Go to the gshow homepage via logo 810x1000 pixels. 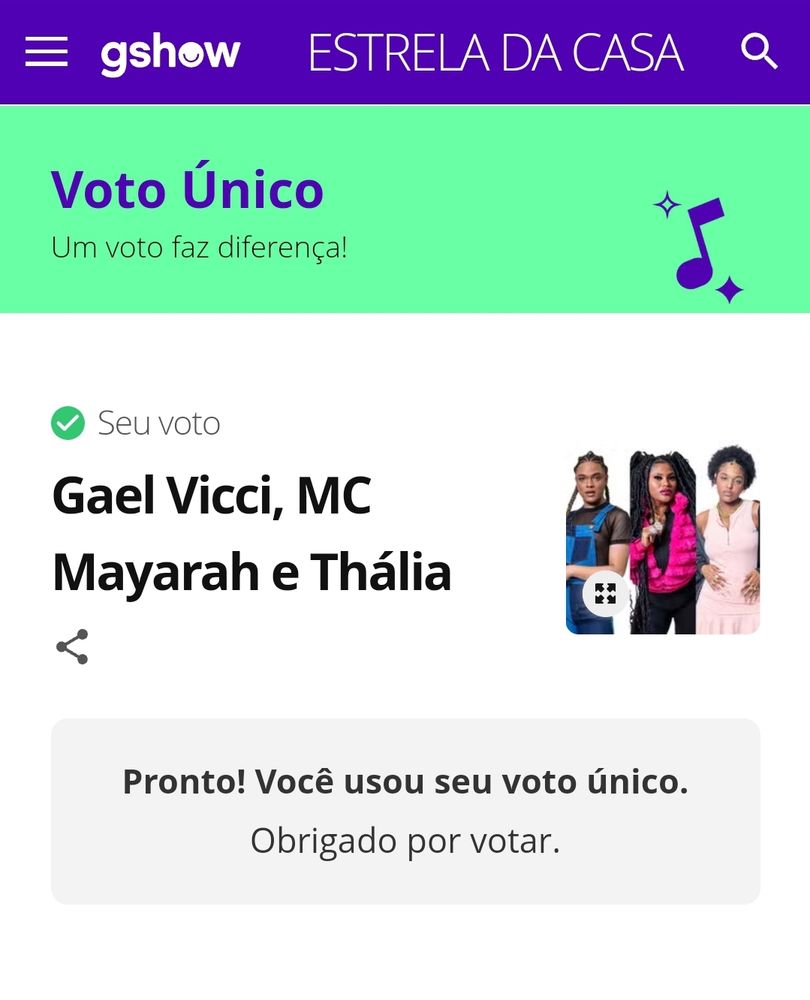pos(170,54)
